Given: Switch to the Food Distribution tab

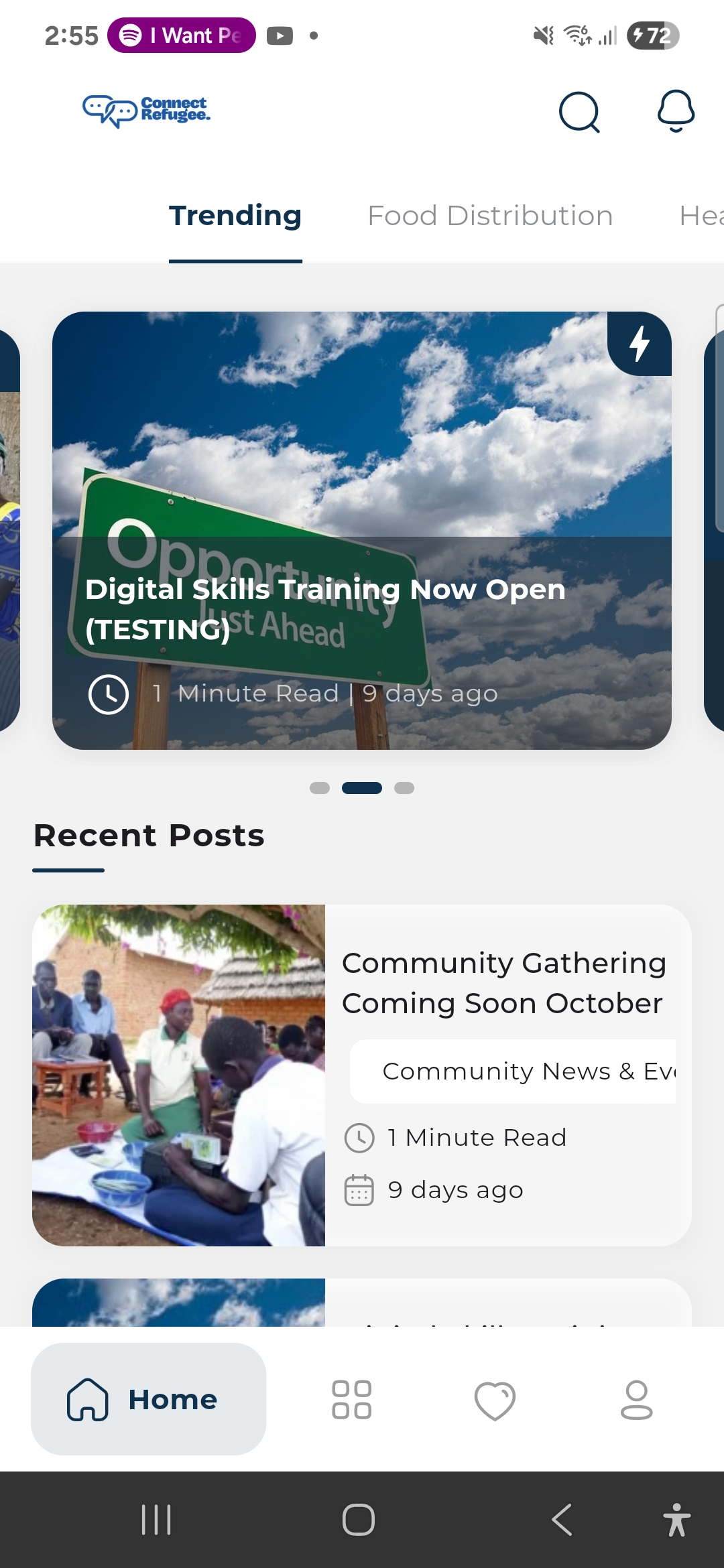Looking at the screenshot, I should (490, 216).
